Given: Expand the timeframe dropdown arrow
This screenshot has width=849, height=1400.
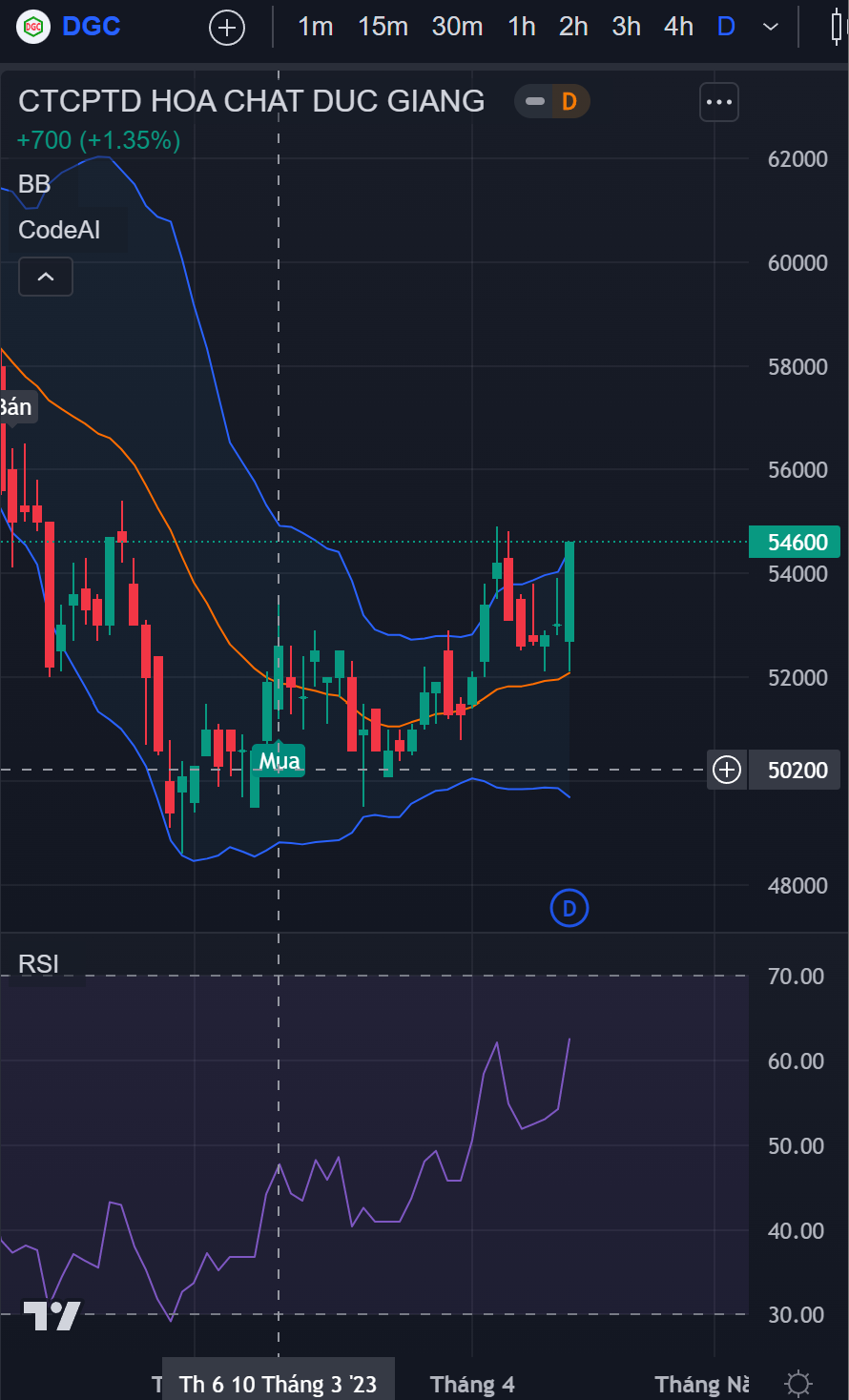Looking at the screenshot, I should 771,27.
